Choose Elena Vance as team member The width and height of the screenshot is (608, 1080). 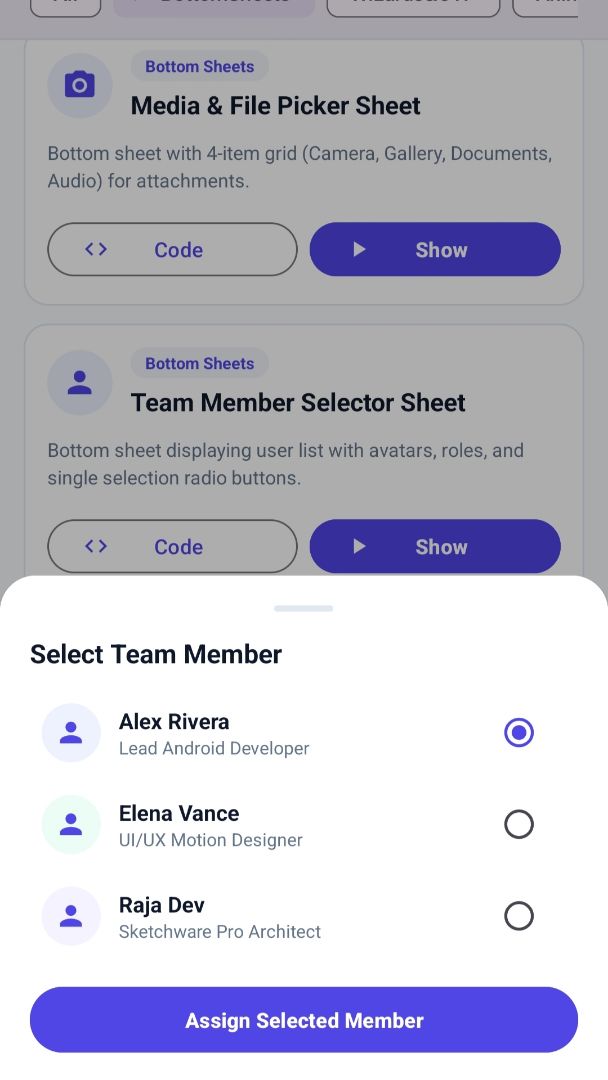304,824
